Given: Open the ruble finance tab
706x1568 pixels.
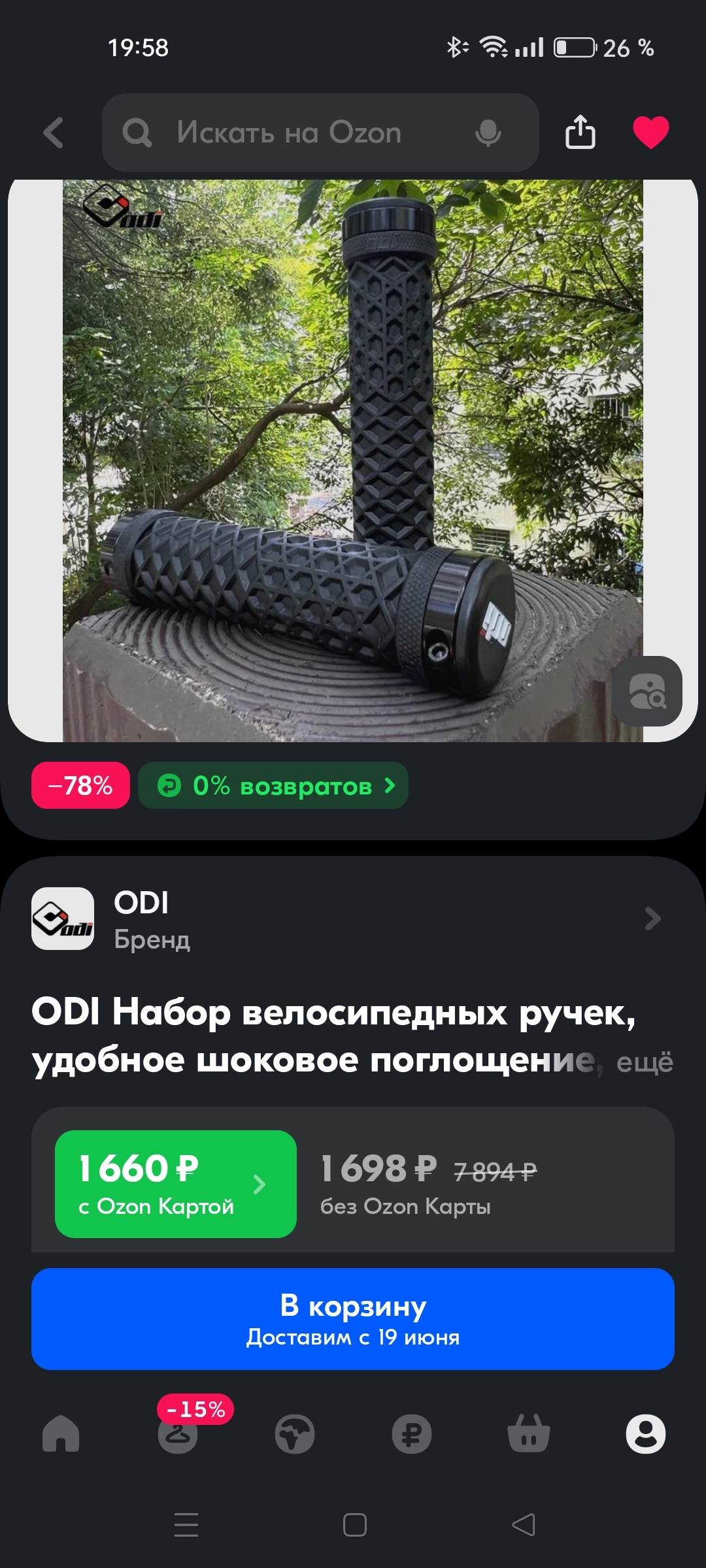Looking at the screenshot, I should point(412,1433).
